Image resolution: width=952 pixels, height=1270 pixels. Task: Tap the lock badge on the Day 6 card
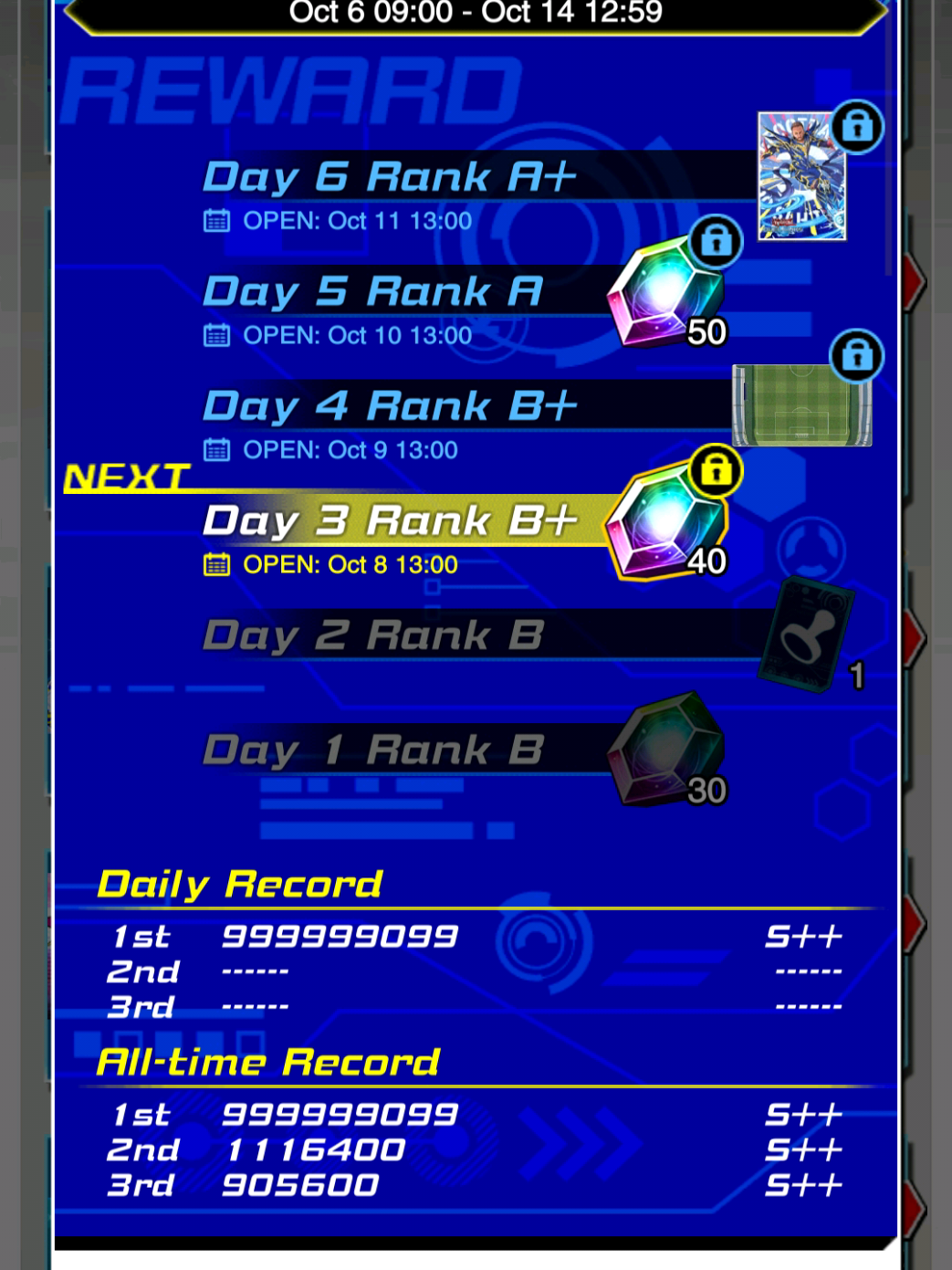click(x=856, y=126)
